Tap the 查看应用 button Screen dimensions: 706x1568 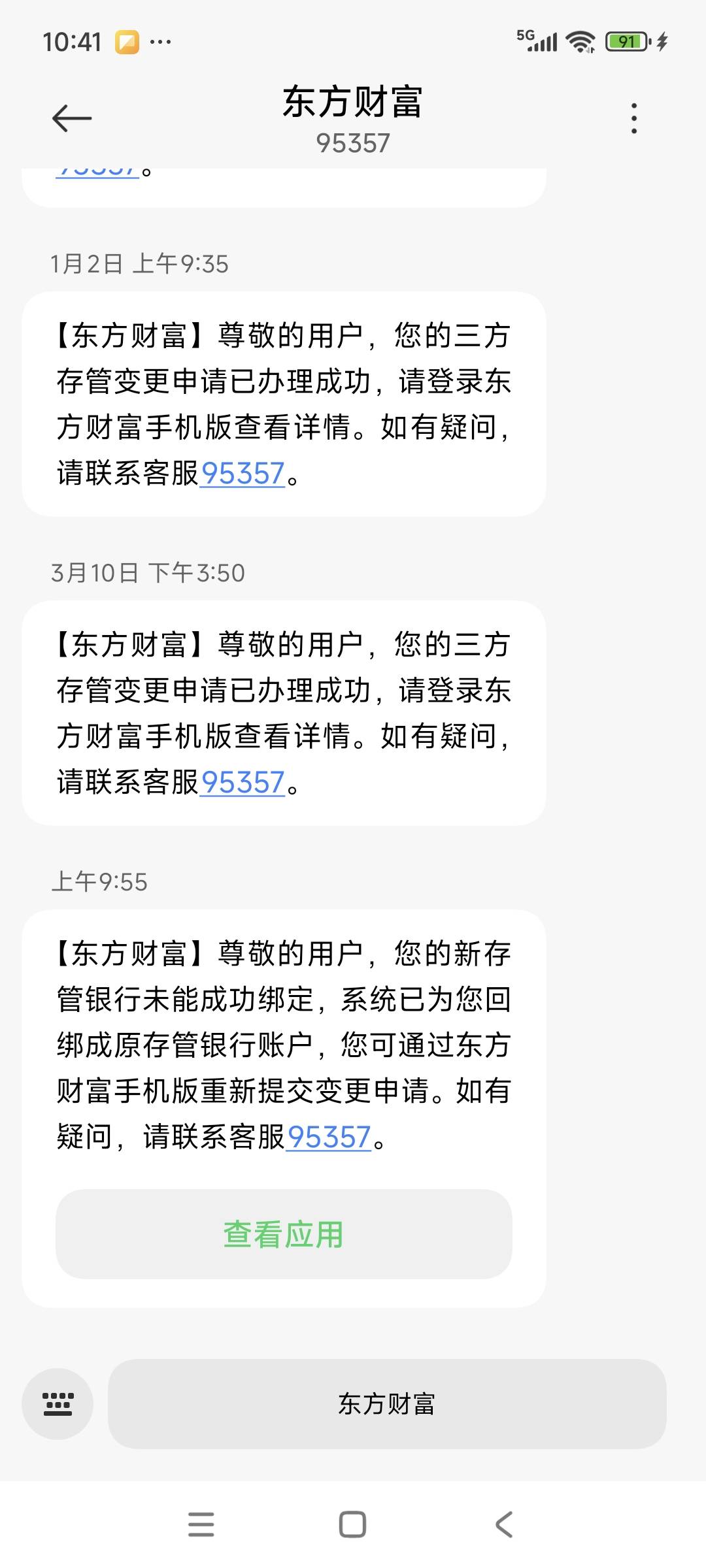(284, 1234)
